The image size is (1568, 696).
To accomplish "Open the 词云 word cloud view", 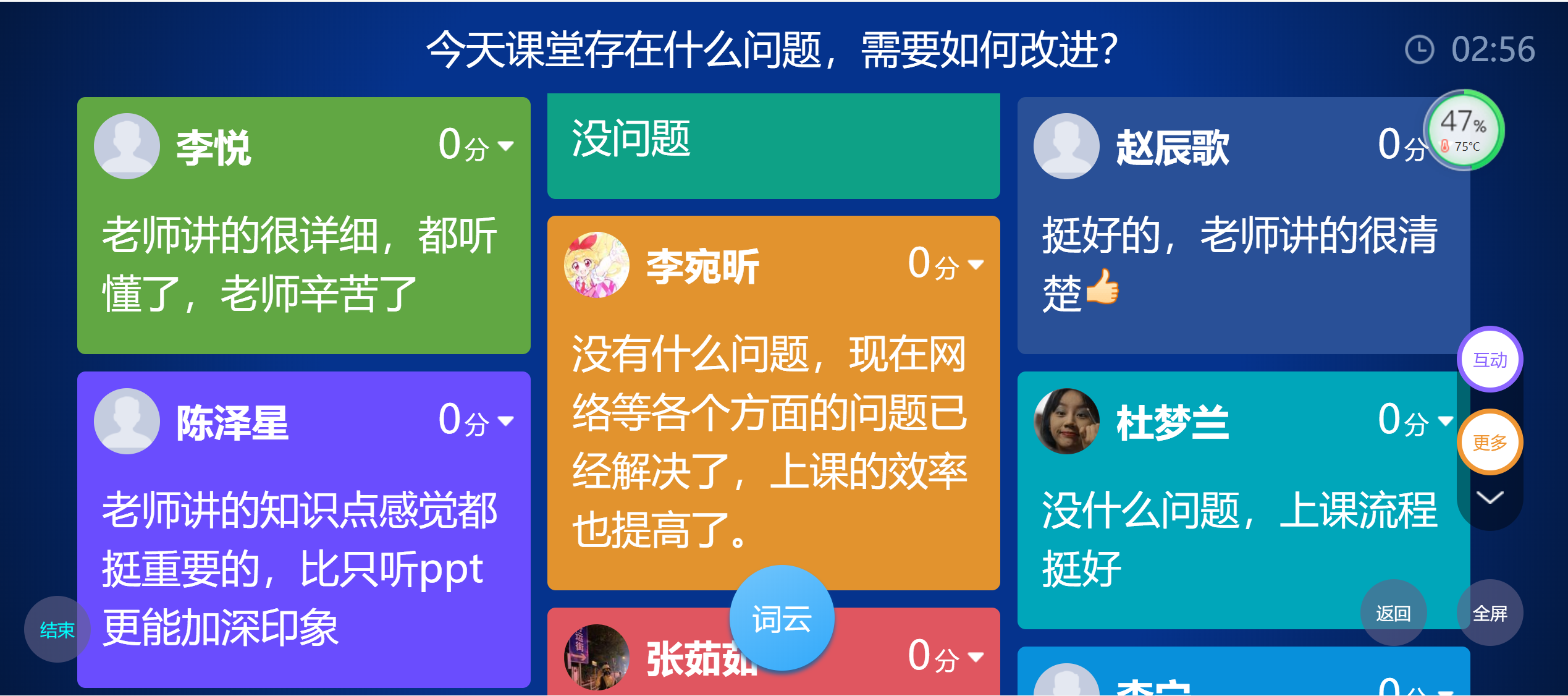I will [782, 618].
